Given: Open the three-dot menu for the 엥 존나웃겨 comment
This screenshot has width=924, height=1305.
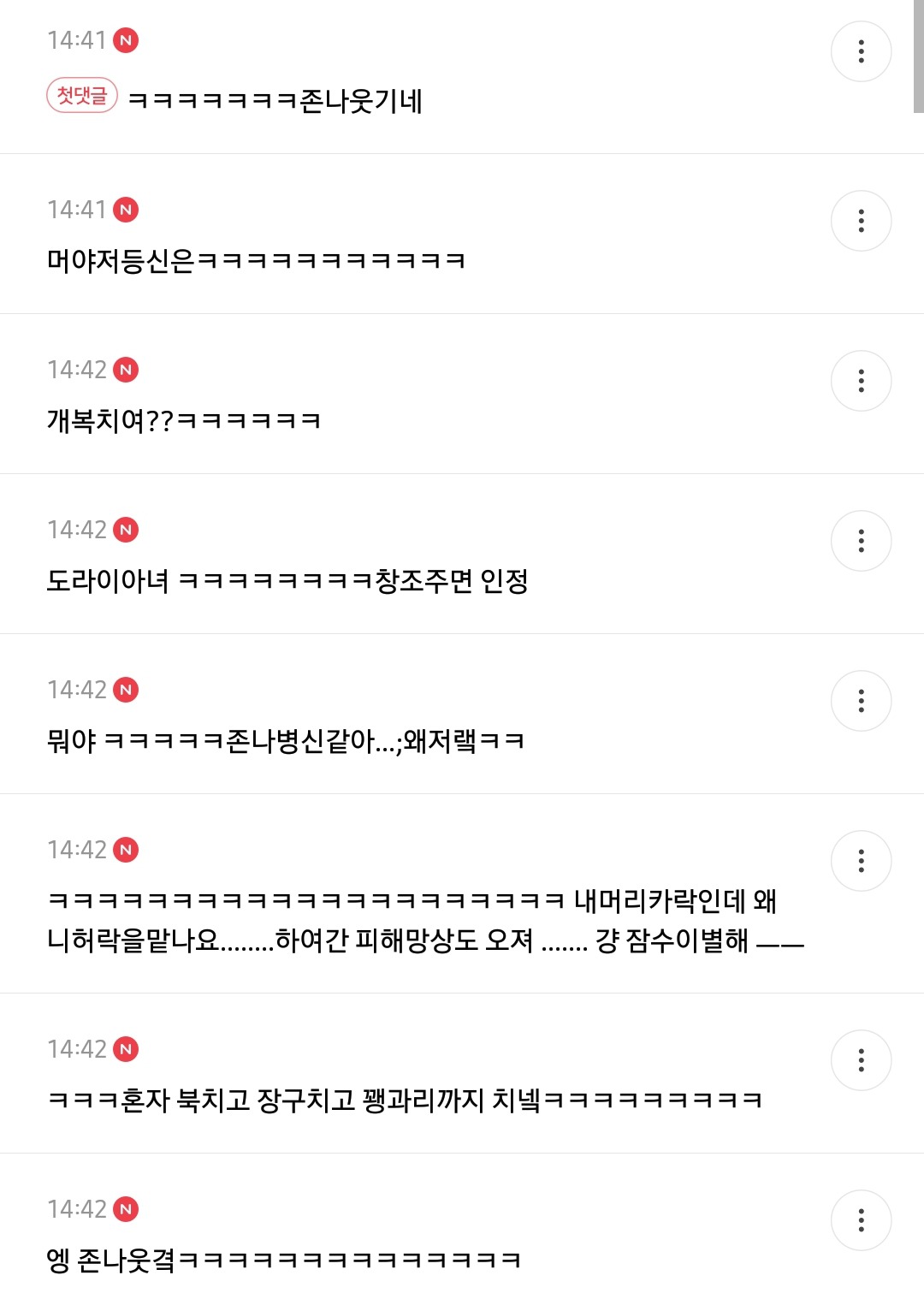Looking at the screenshot, I should [x=861, y=1220].
